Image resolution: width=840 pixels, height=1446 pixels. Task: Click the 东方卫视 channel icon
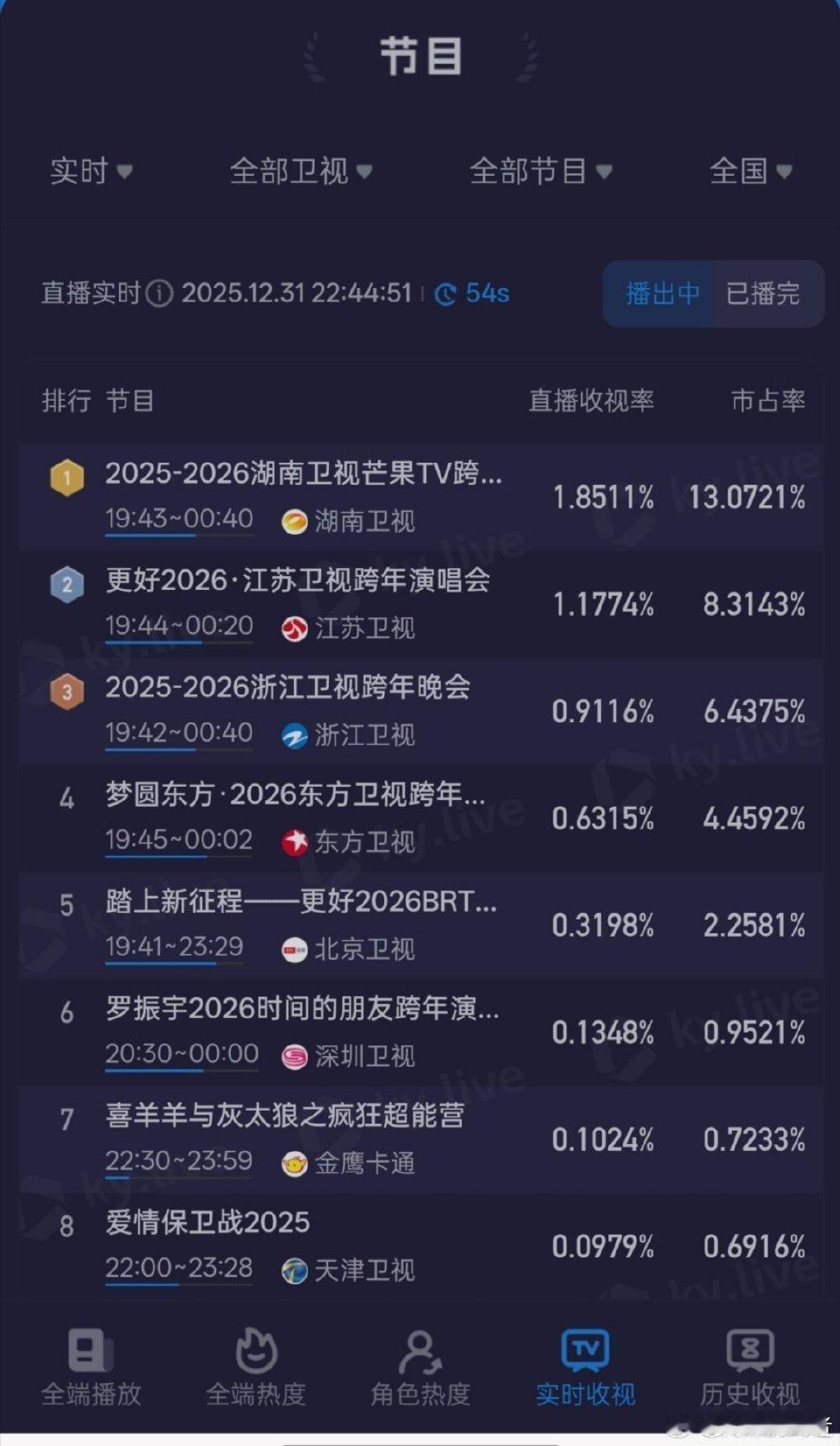tap(295, 843)
